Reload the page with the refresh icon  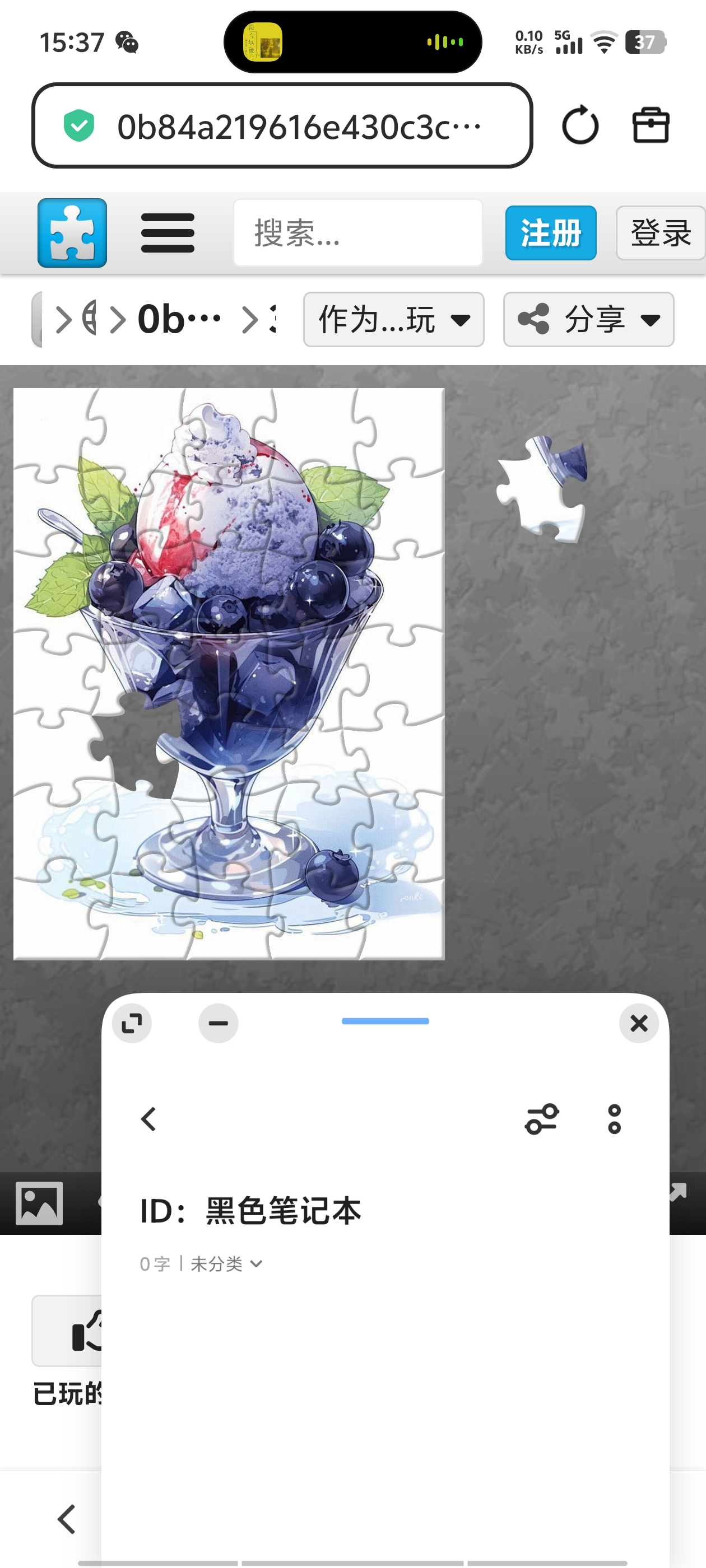(x=579, y=125)
